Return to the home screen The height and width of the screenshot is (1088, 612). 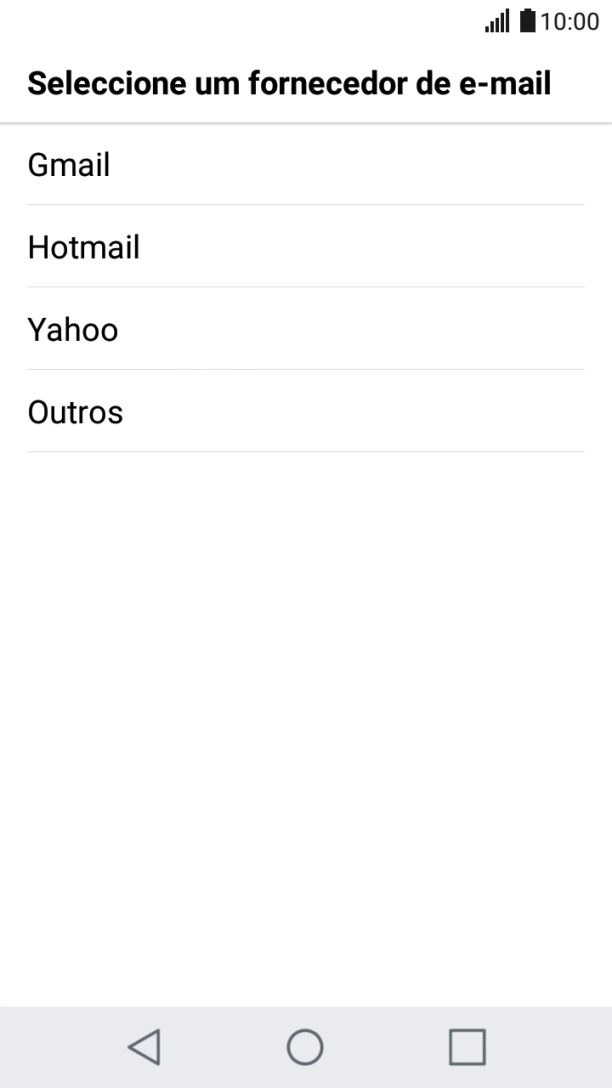click(x=305, y=1047)
